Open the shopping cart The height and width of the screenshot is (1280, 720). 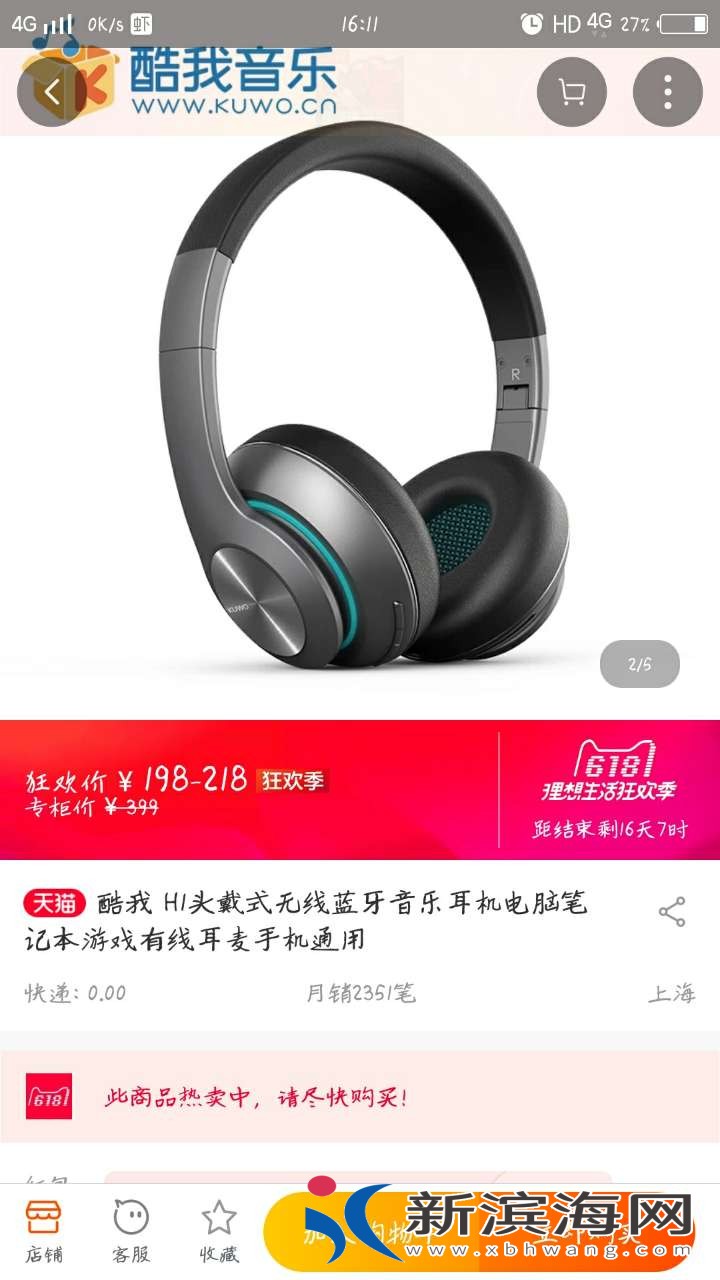point(572,92)
